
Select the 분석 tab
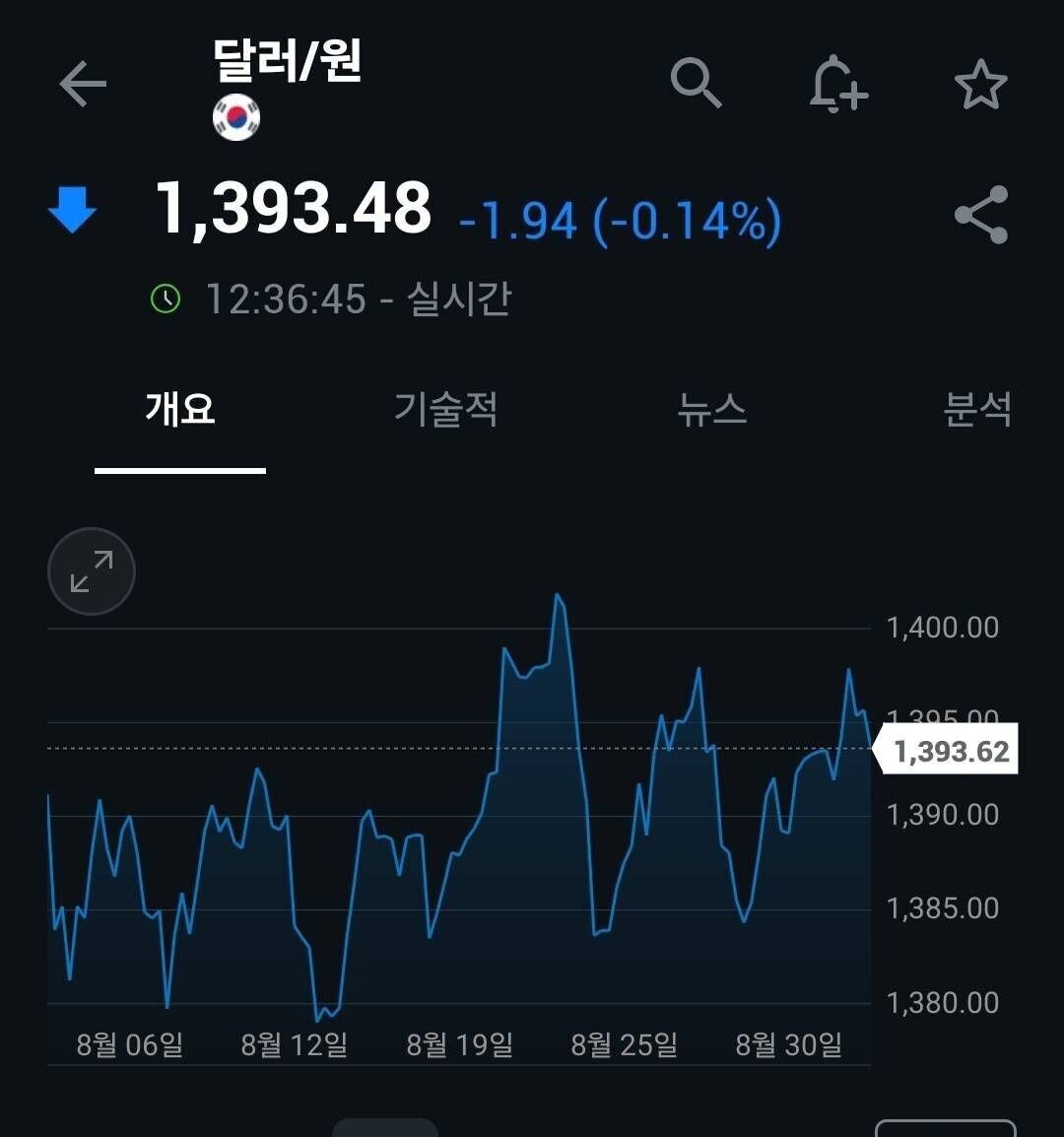coord(980,410)
